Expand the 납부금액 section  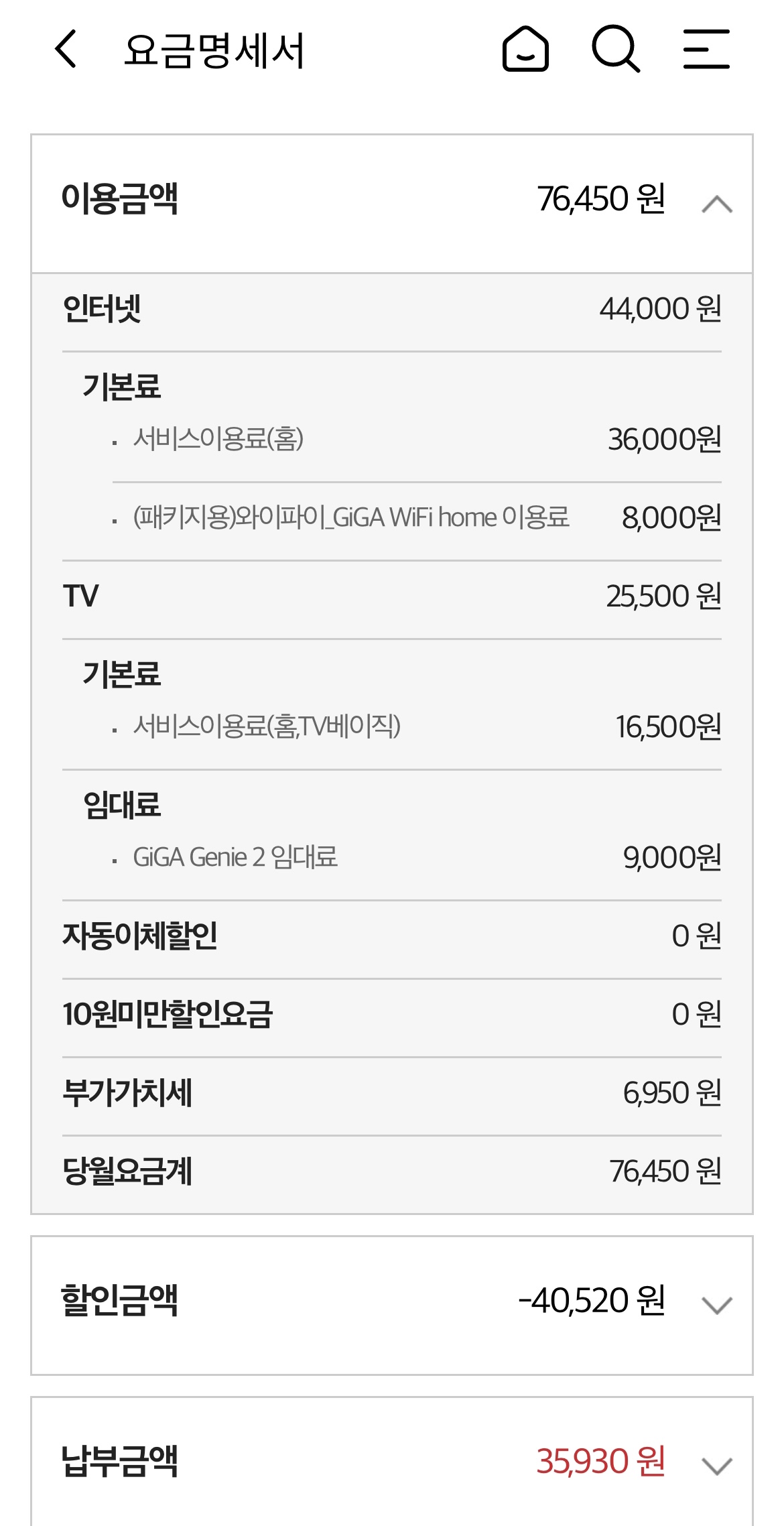pos(716,1465)
